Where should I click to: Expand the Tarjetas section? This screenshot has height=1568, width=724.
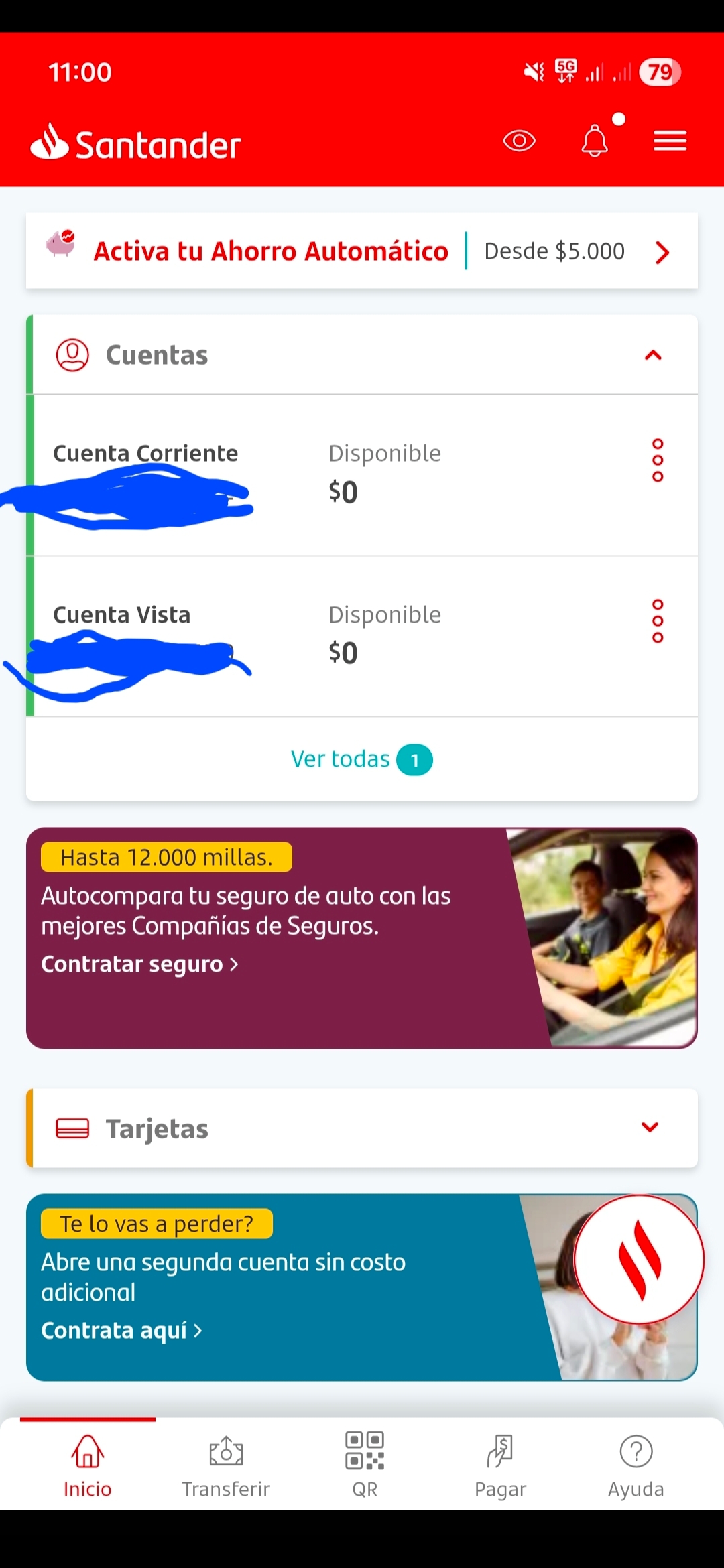(x=650, y=1128)
